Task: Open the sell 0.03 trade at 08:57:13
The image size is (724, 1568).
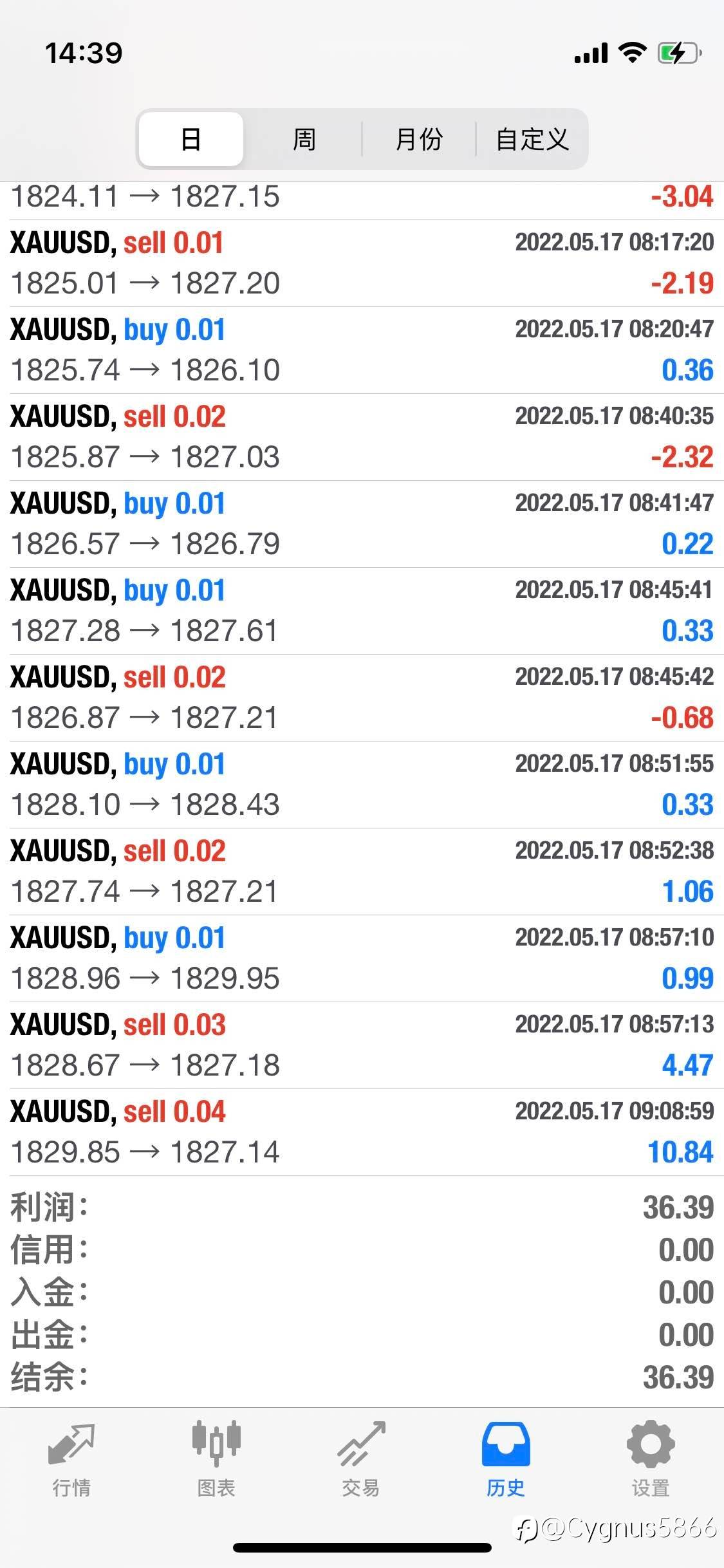Action: (x=362, y=1045)
